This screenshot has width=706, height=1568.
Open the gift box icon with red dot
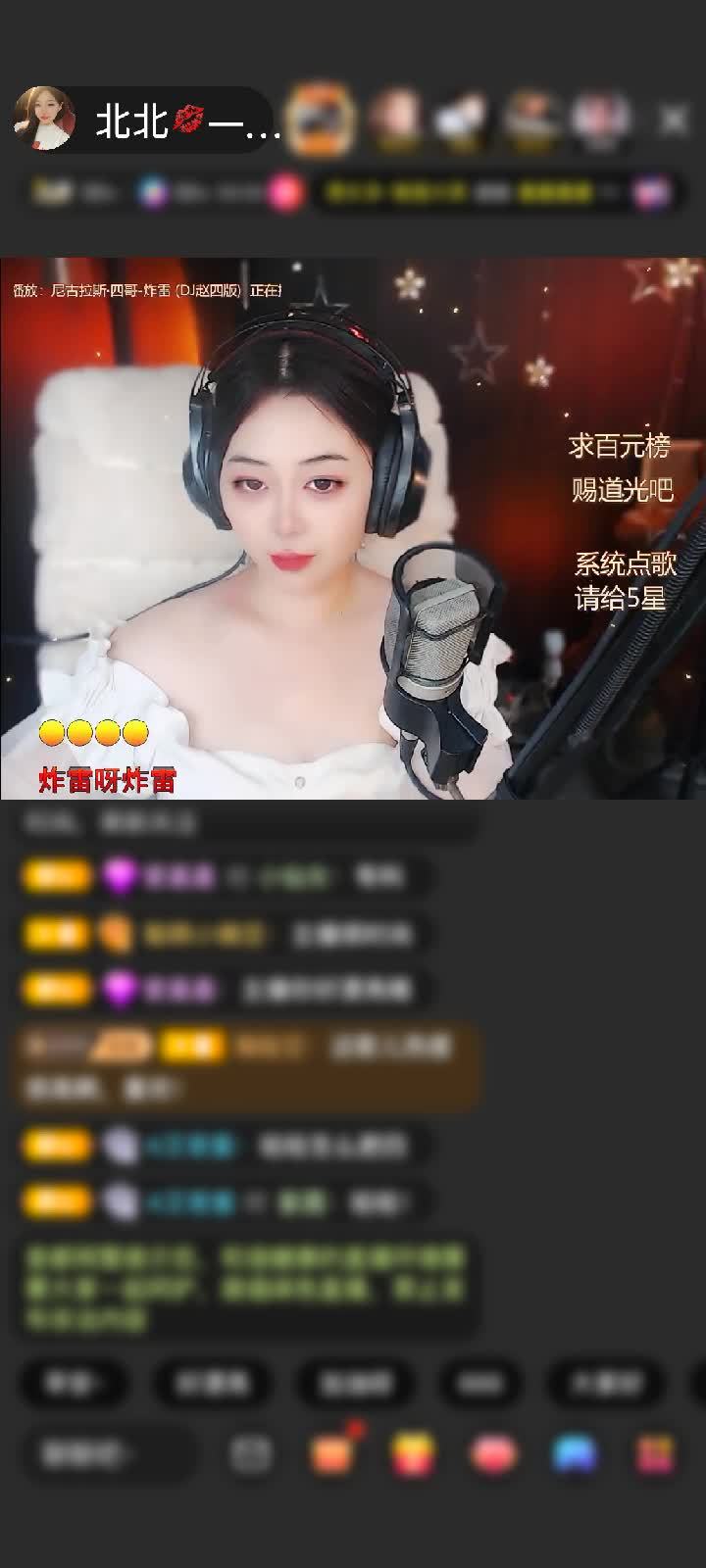(332, 1452)
